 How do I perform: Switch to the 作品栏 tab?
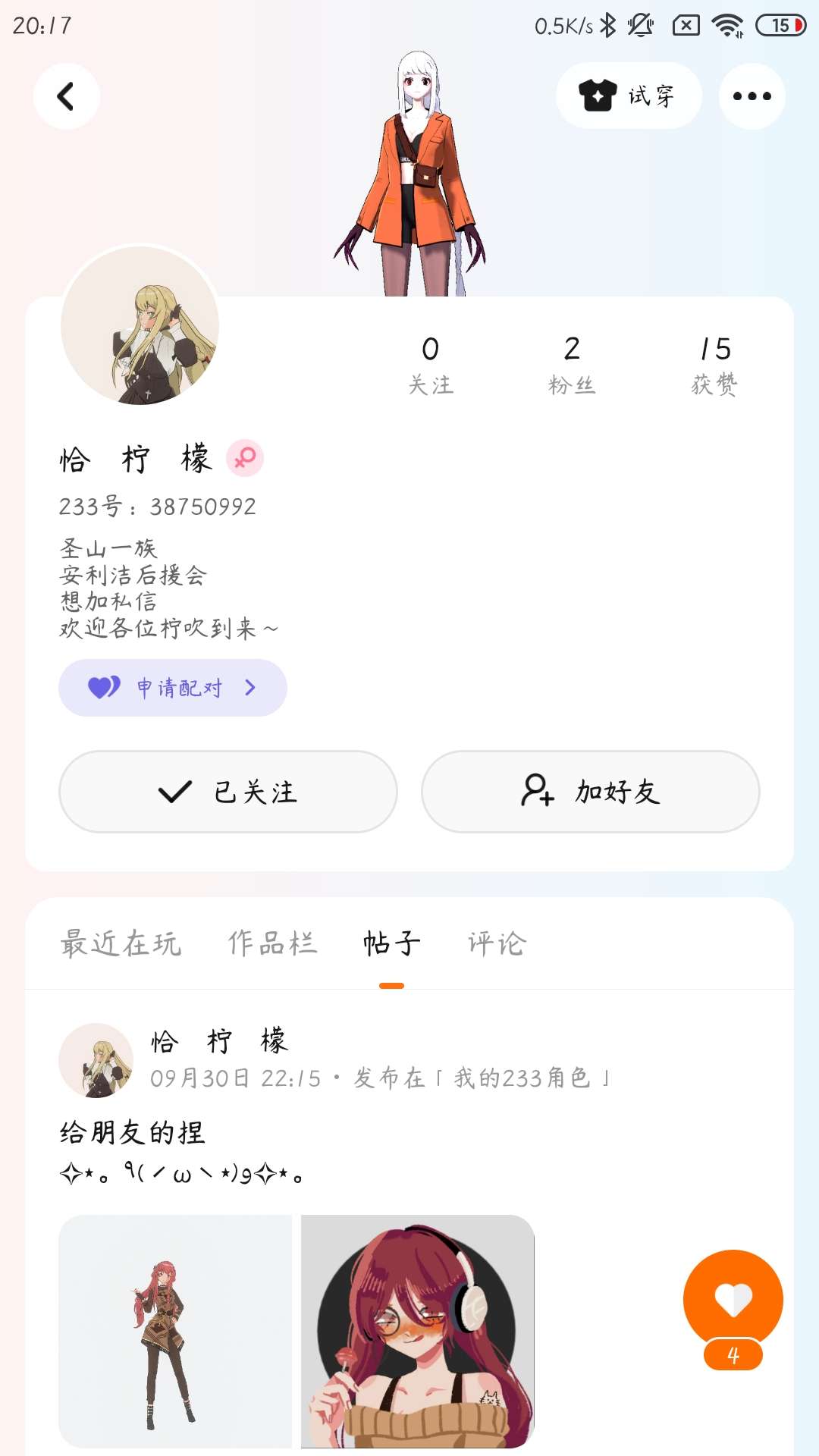[x=273, y=943]
